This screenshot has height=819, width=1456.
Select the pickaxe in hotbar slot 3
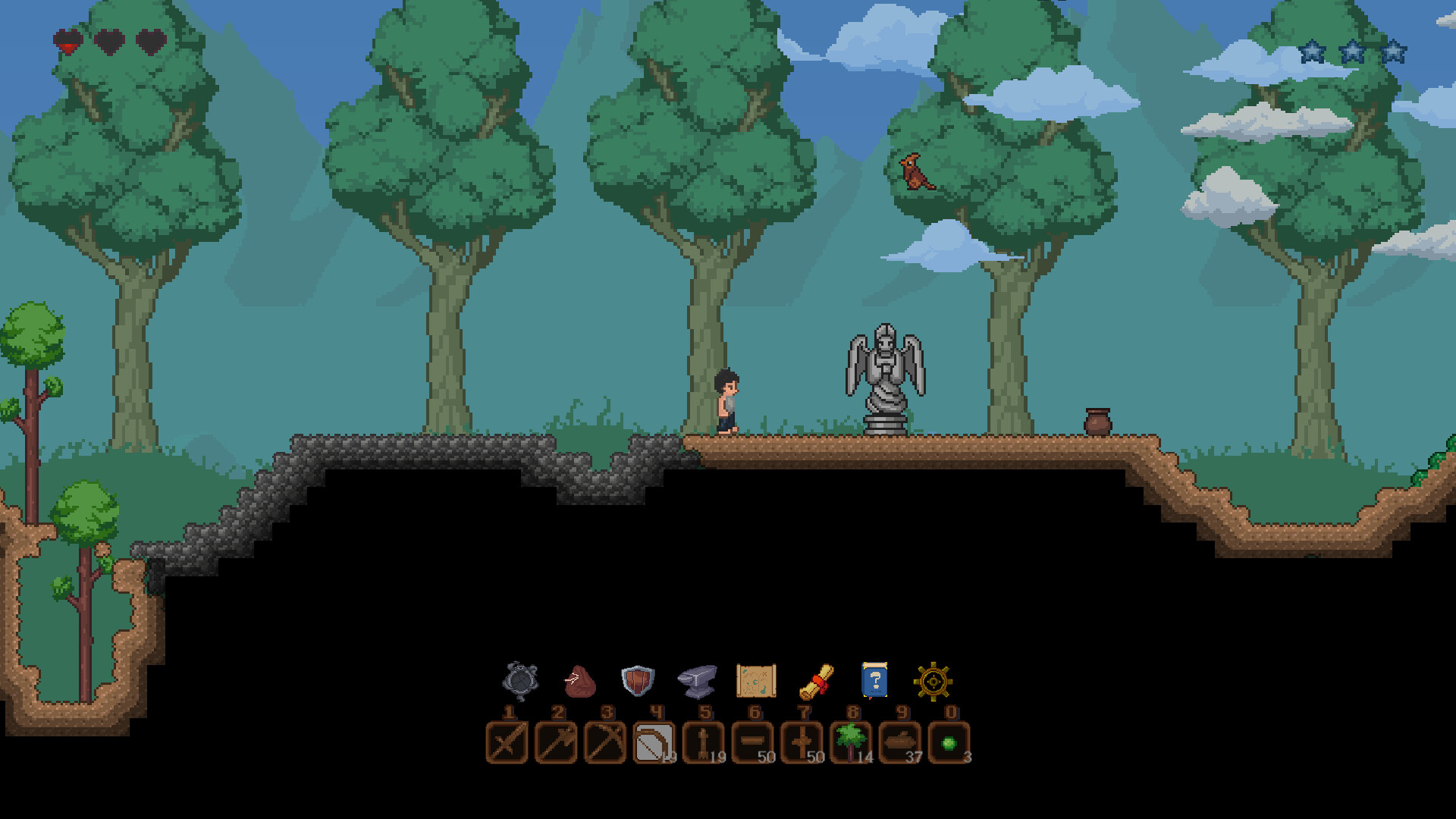pyautogui.click(x=605, y=742)
